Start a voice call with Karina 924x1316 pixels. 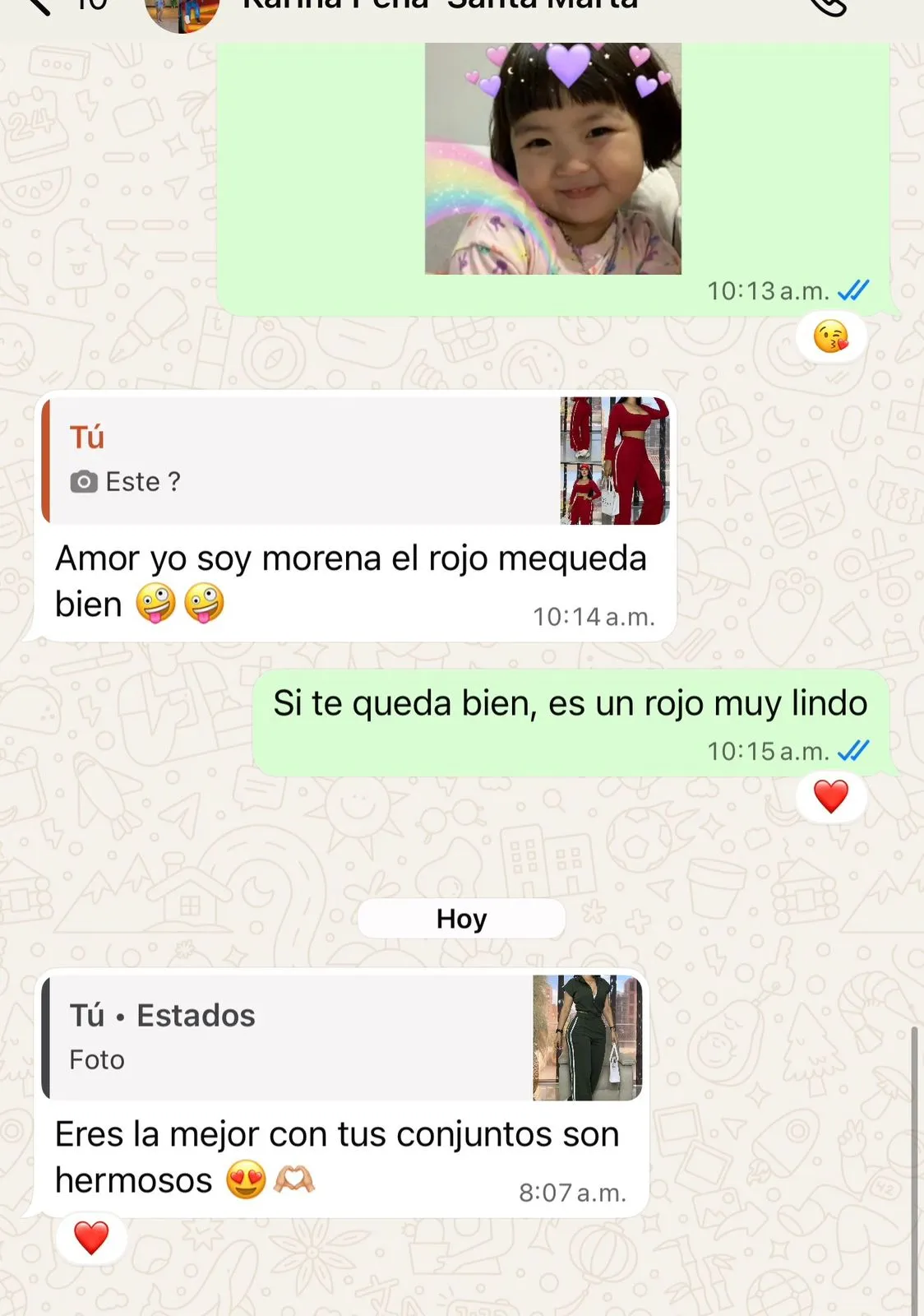(x=828, y=7)
